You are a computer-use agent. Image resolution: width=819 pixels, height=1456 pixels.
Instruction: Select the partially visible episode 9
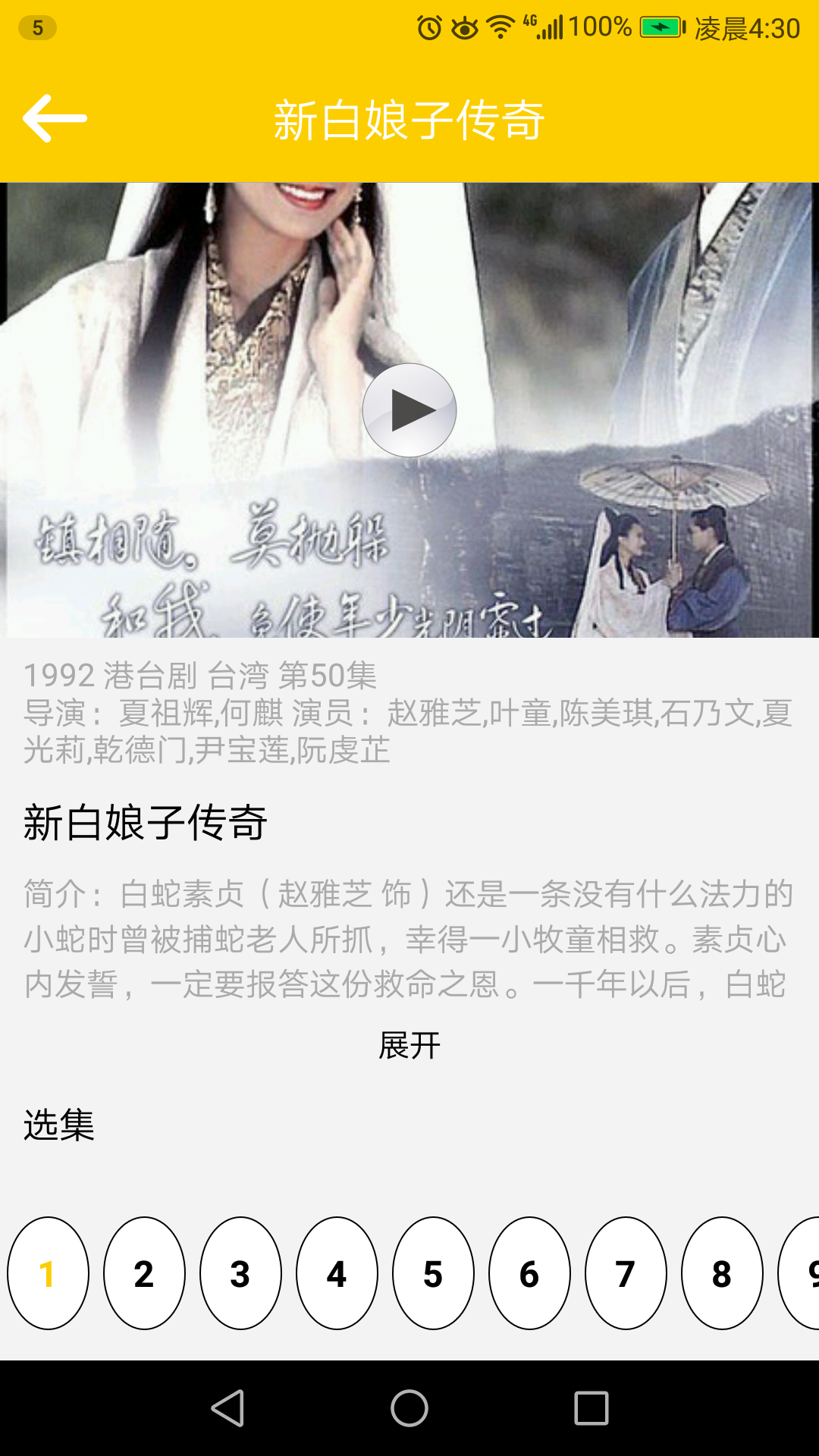(x=800, y=1273)
